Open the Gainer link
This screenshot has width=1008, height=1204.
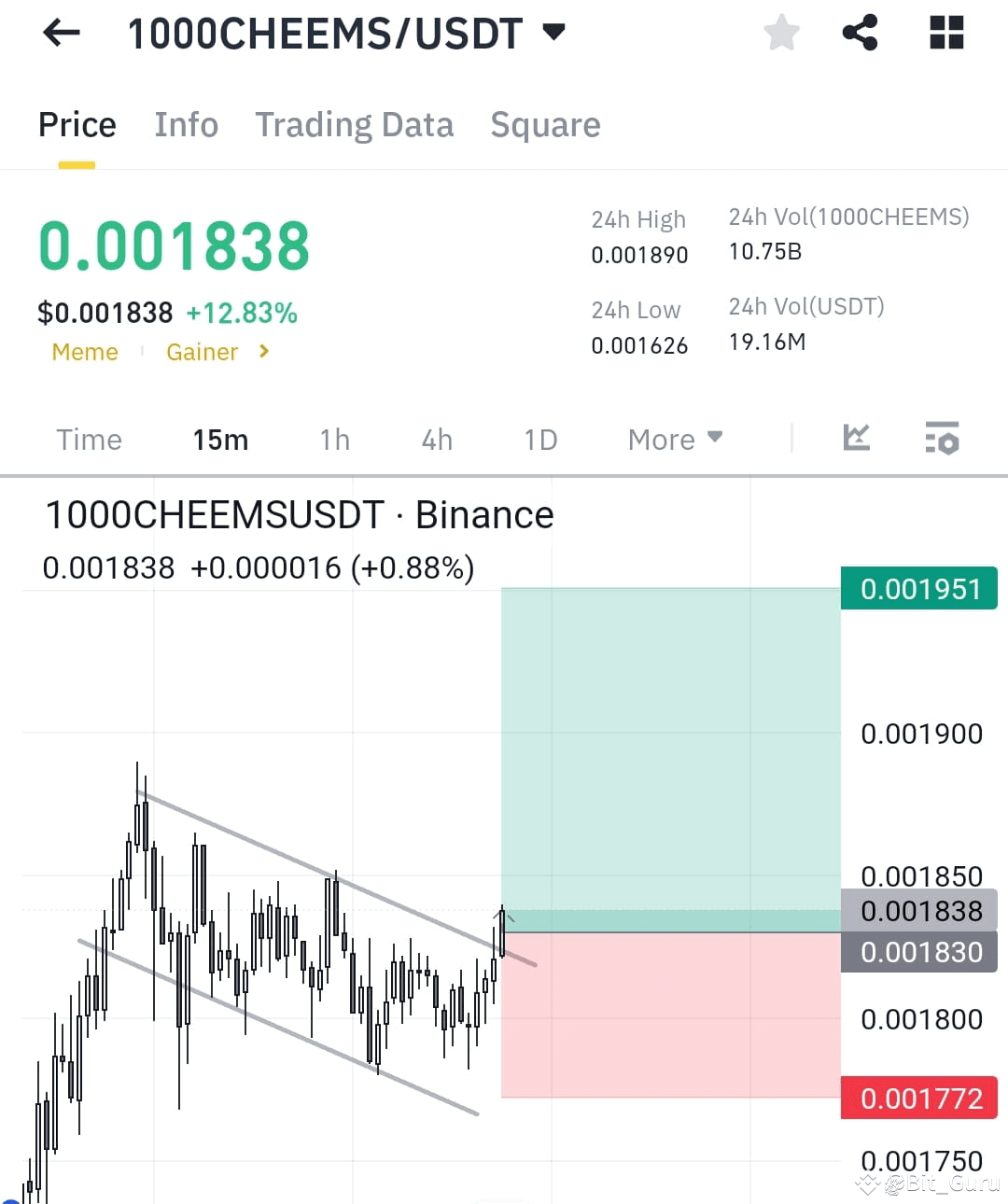203,352
